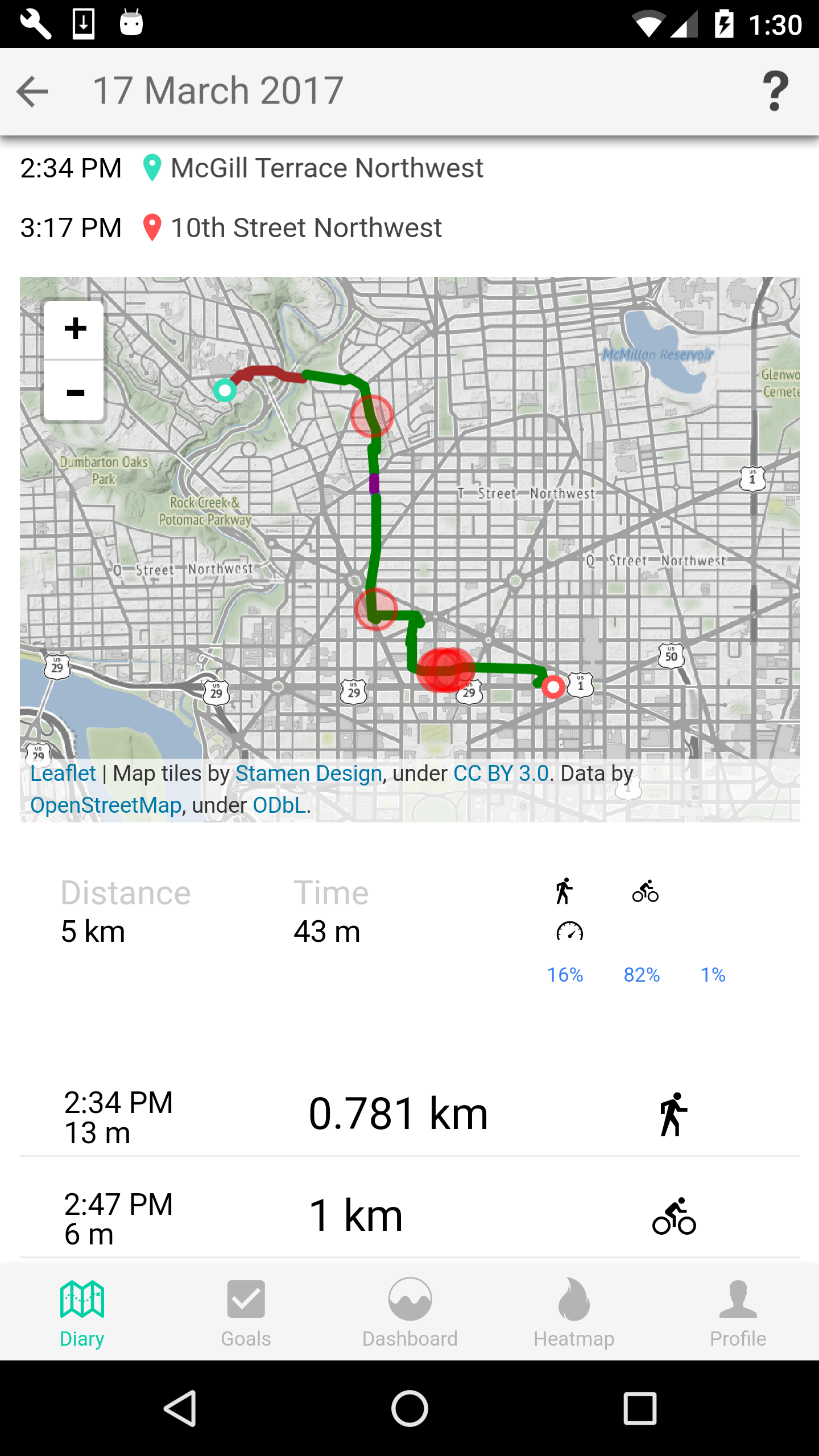Zoom out on the map
The image size is (819, 1456).
[74, 391]
